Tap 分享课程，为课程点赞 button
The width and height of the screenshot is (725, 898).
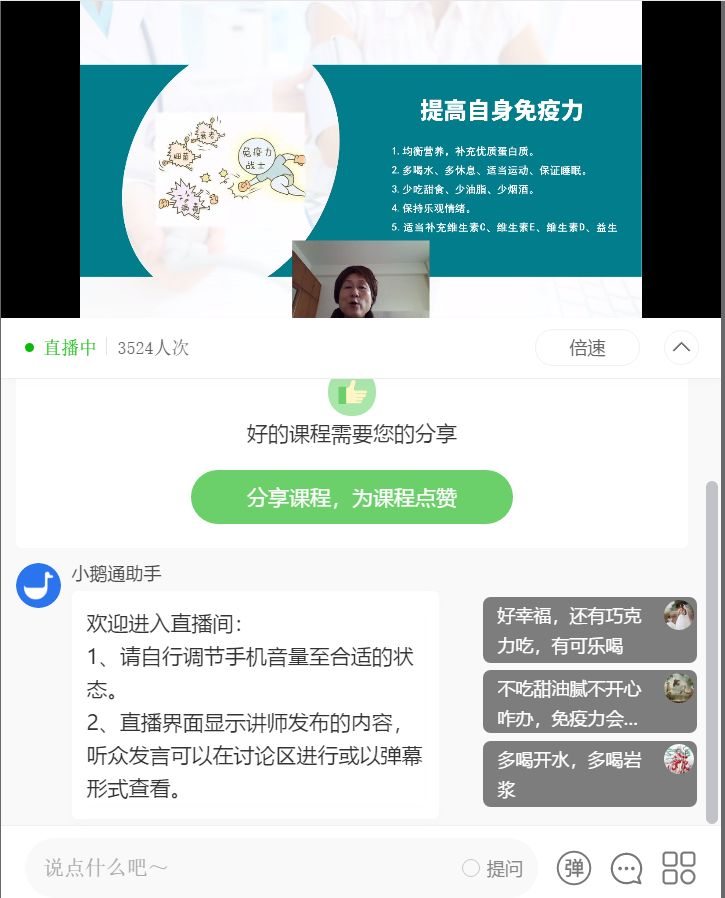[x=351, y=497]
